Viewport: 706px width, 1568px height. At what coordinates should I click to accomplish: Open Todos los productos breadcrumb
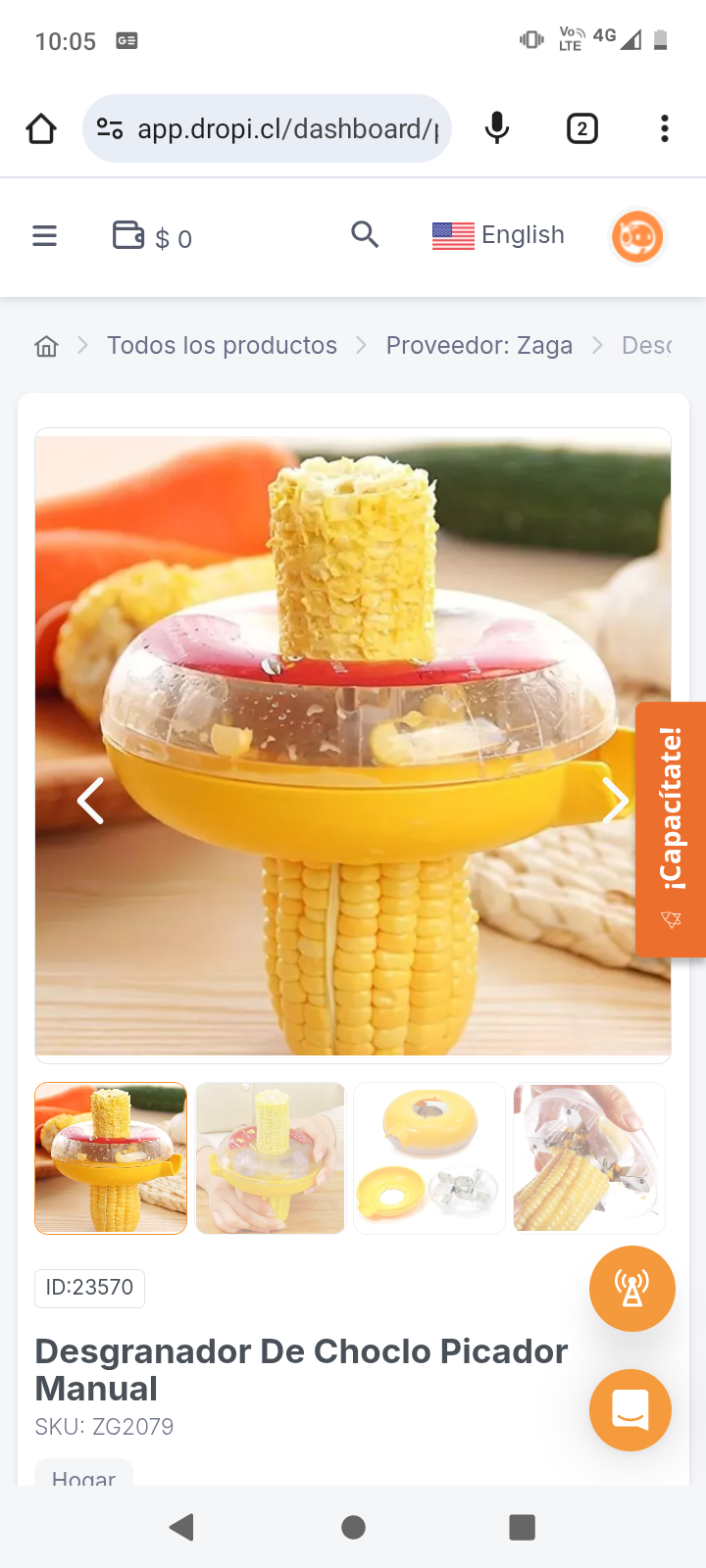(x=222, y=346)
